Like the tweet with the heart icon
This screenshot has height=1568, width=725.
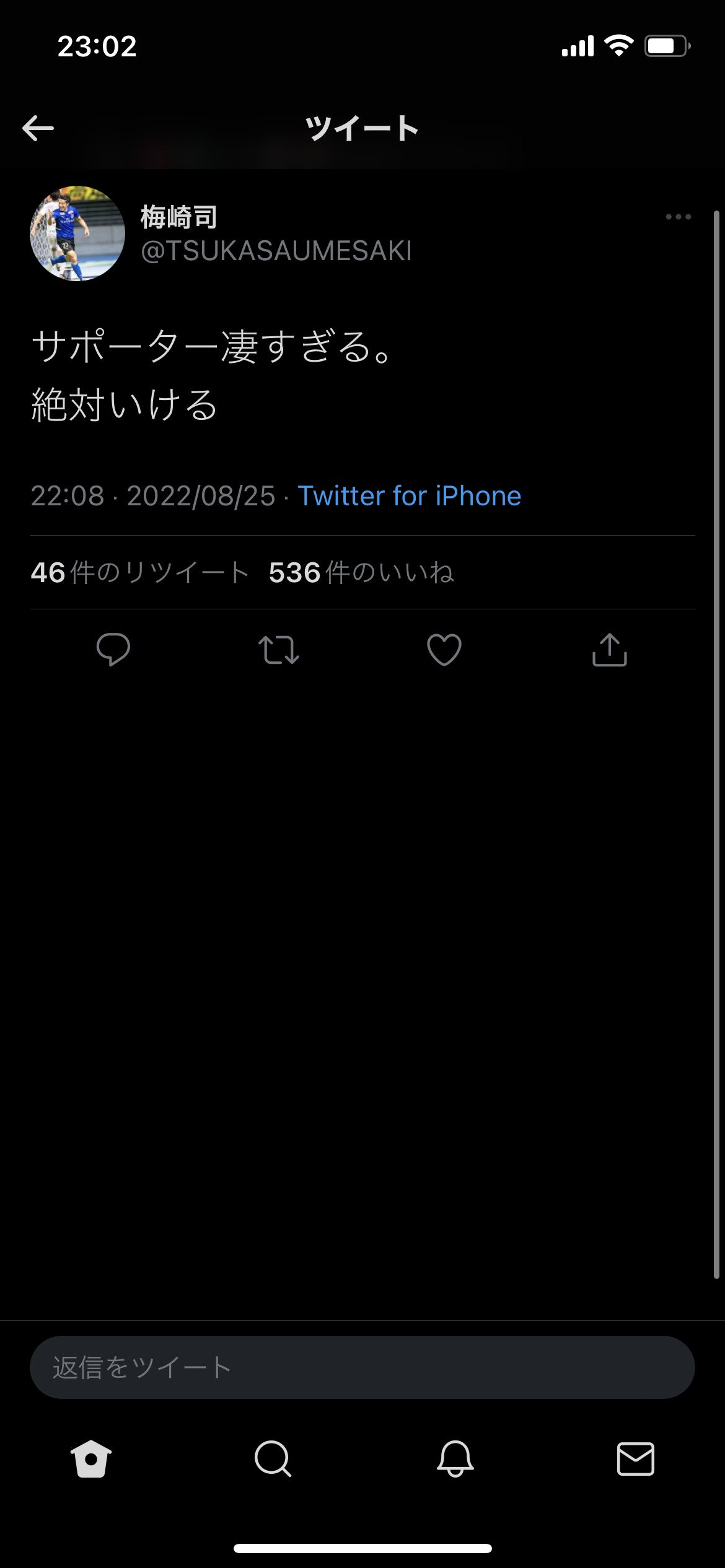pyautogui.click(x=444, y=650)
